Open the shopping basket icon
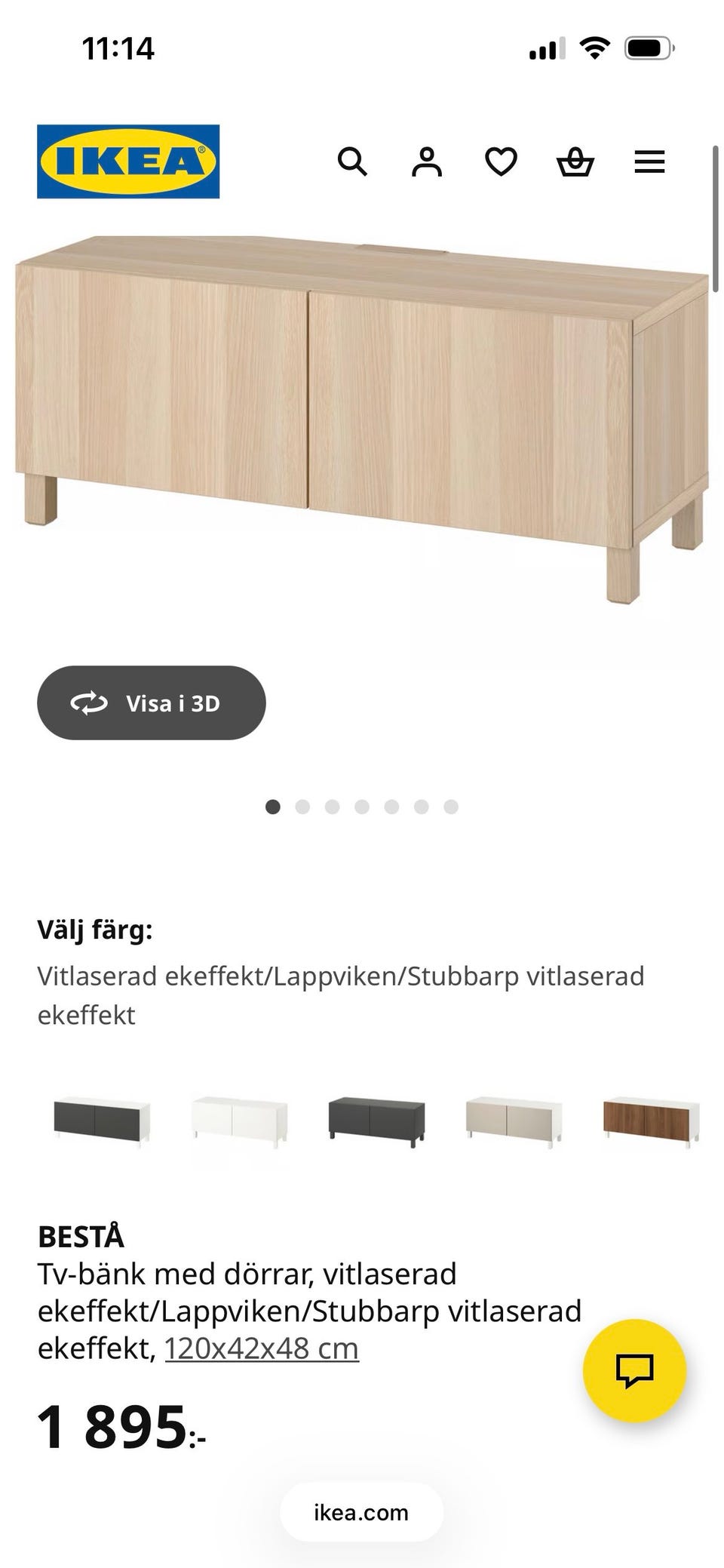The image size is (724, 1568). pyautogui.click(x=575, y=161)
